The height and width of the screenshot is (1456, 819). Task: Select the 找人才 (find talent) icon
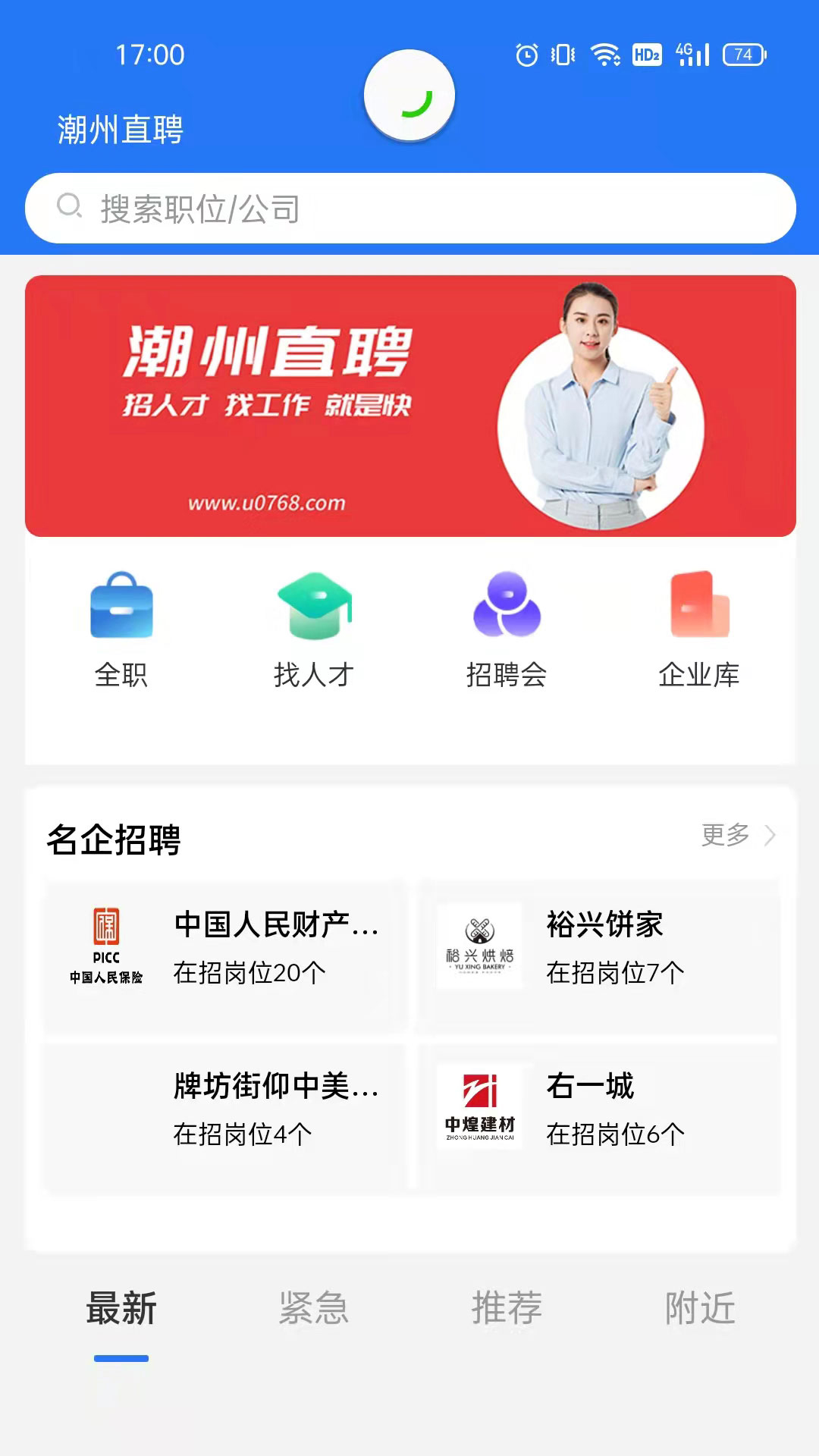315,629
